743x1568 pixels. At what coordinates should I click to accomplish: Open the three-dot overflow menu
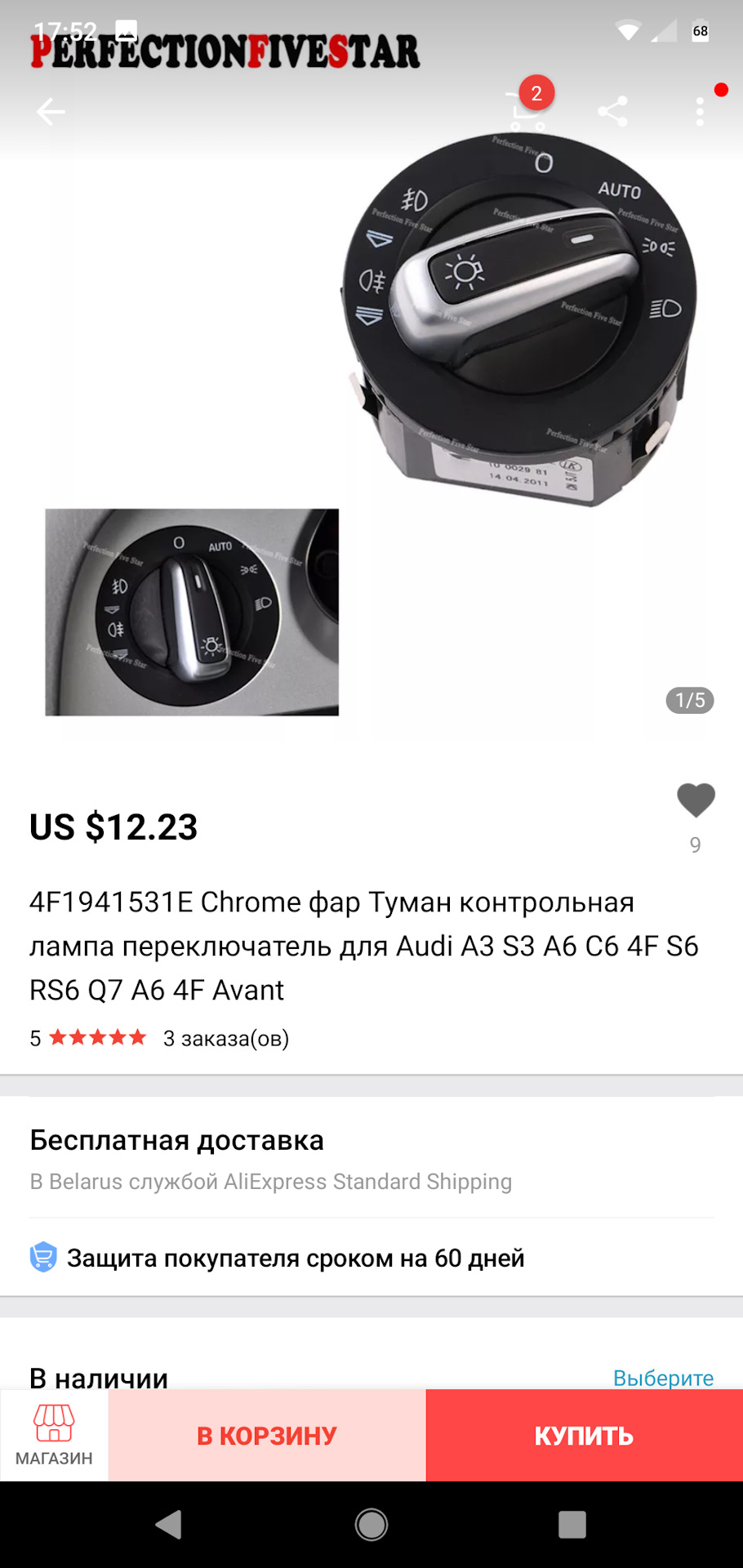(x=699, y=110)
